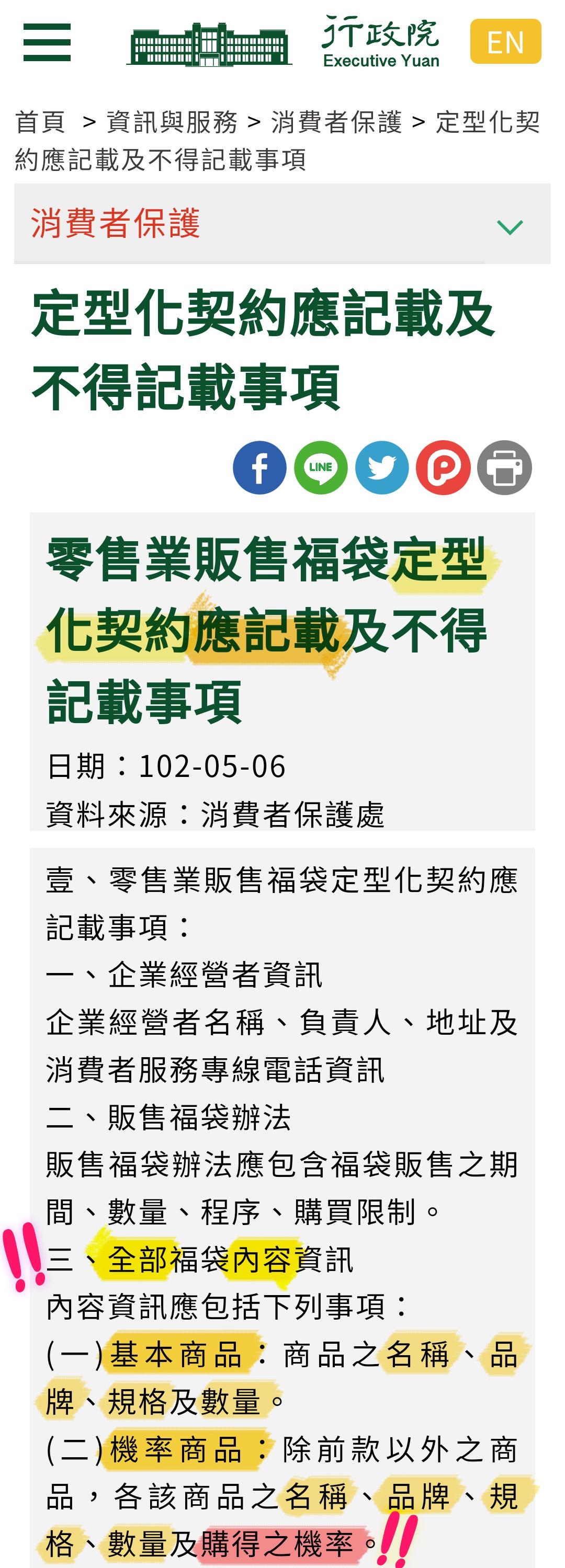Share this page on Facebook
Image resolution: width=565 pixels, height=1568 pixels.
tap(259, 467)
